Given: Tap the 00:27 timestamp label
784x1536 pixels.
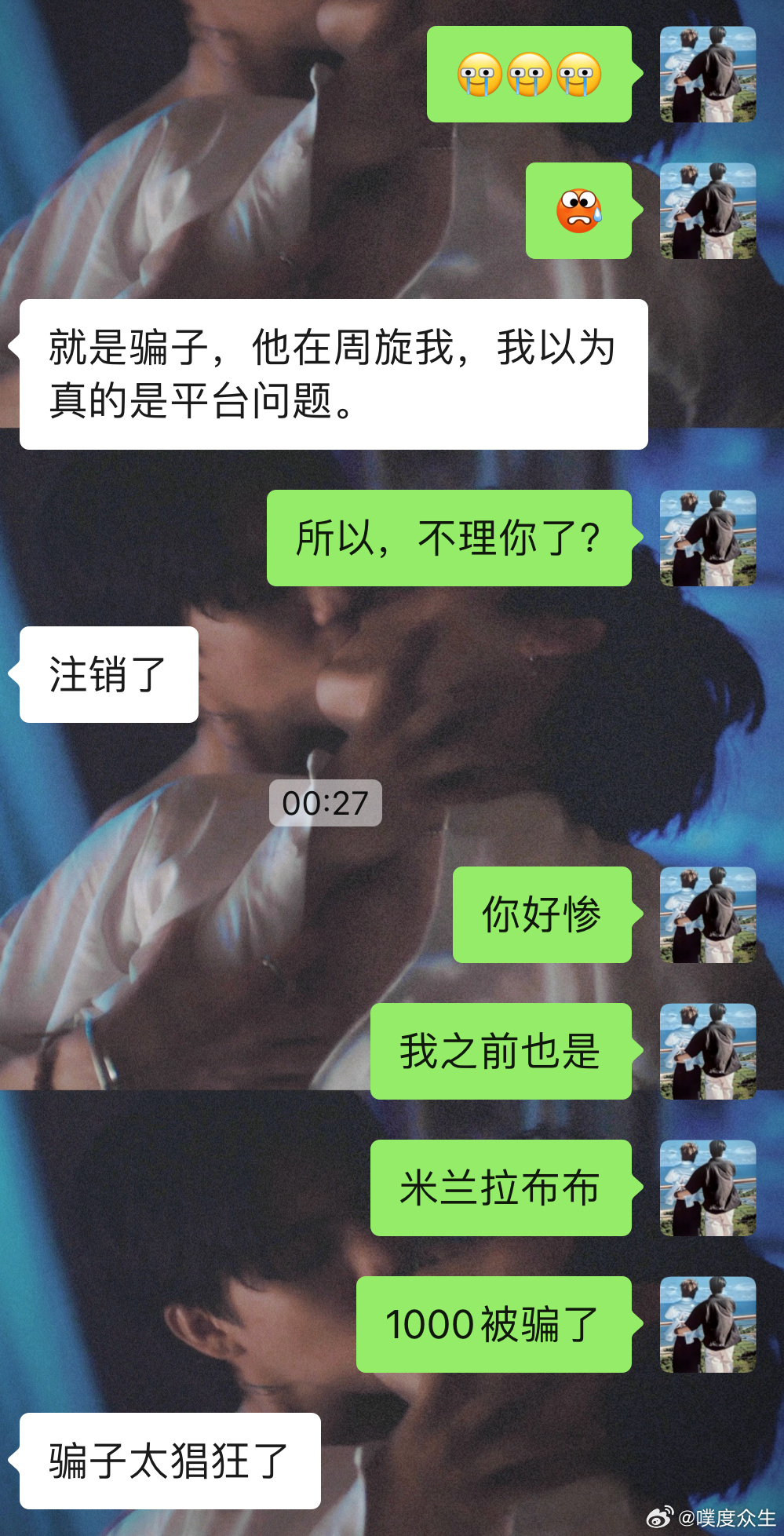Looking at the screenshot, I should tap(323, 801).
